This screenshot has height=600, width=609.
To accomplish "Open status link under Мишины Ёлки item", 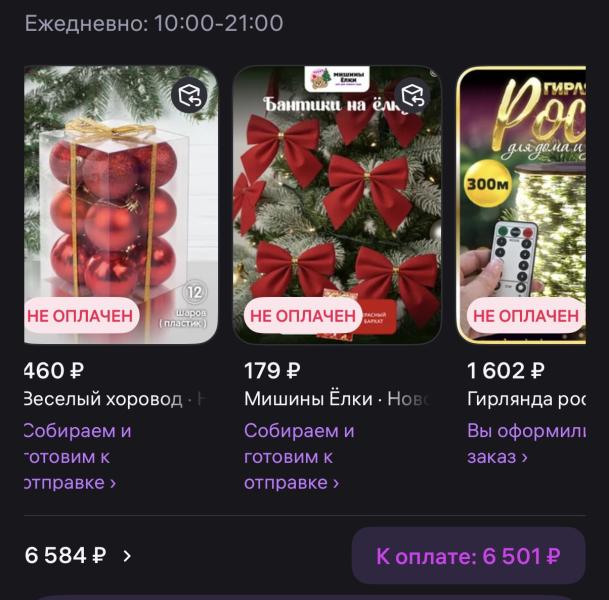I will coord(299,457).
